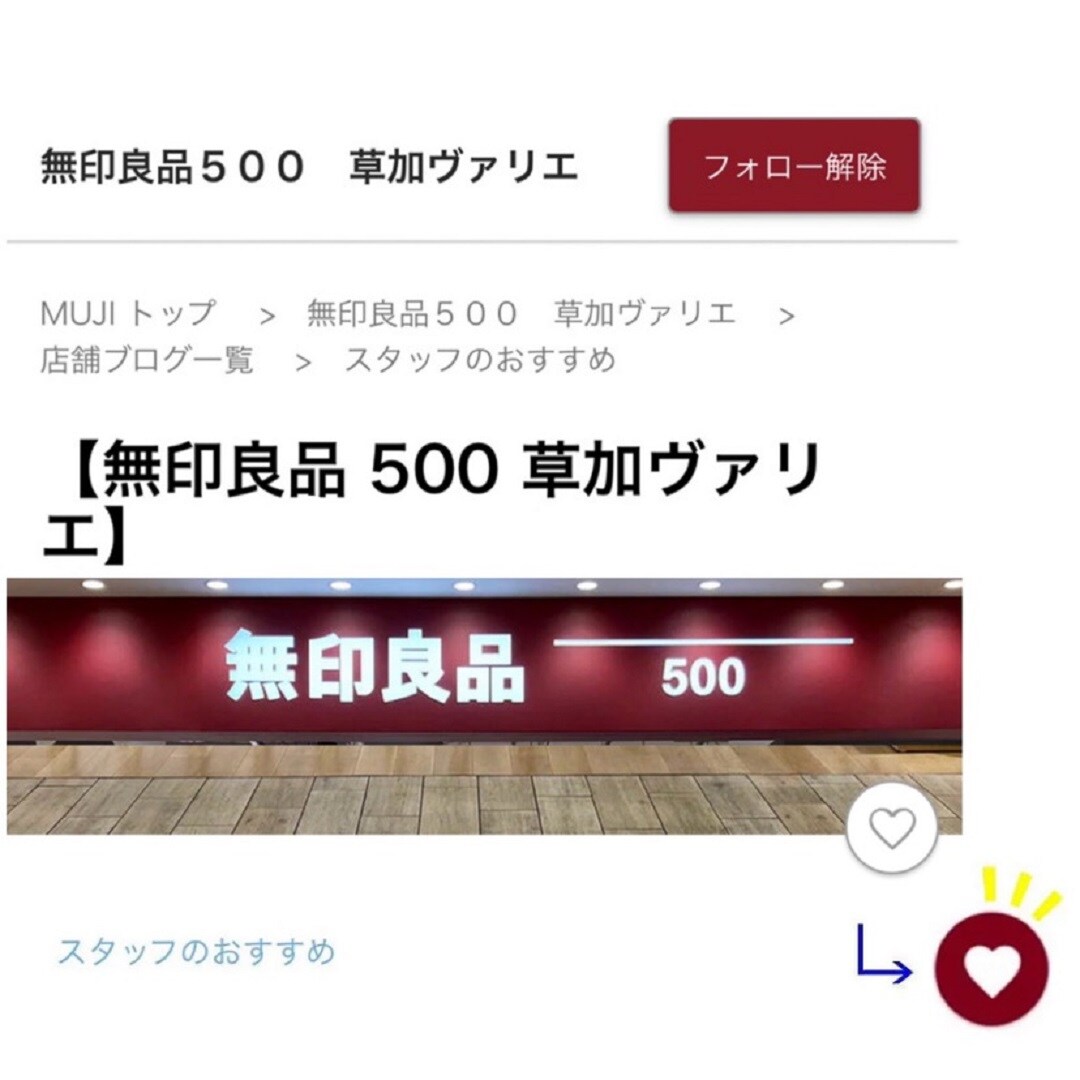Go to 無印良品500 草加ヴァリエ breadcrumb
This screenshot has width=1080, height=1080.
[520, 314]
